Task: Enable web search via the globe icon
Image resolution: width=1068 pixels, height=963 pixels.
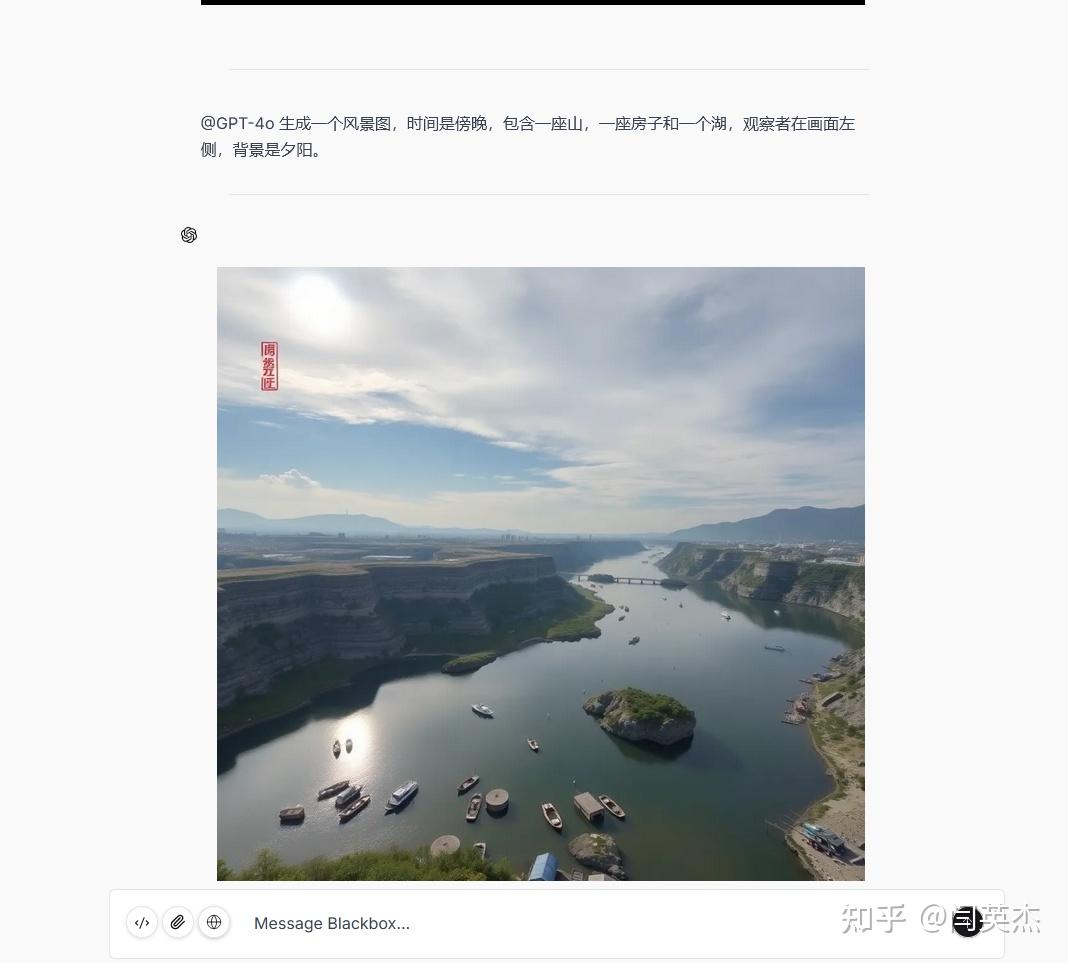Action: click(214, 923)
